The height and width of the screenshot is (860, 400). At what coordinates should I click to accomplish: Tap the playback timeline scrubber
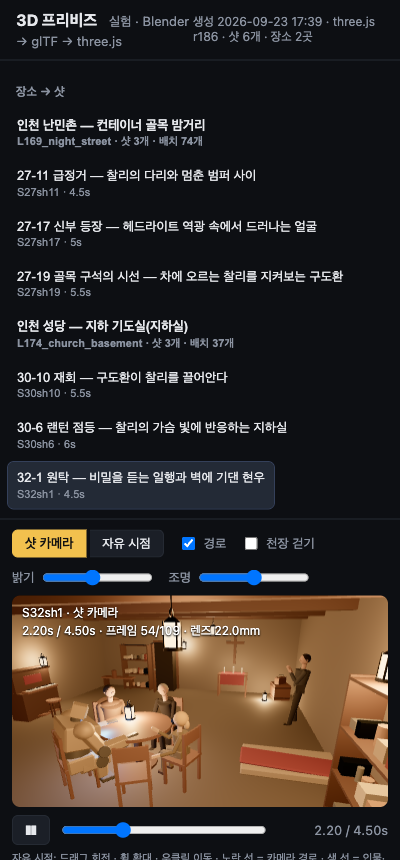164,830
